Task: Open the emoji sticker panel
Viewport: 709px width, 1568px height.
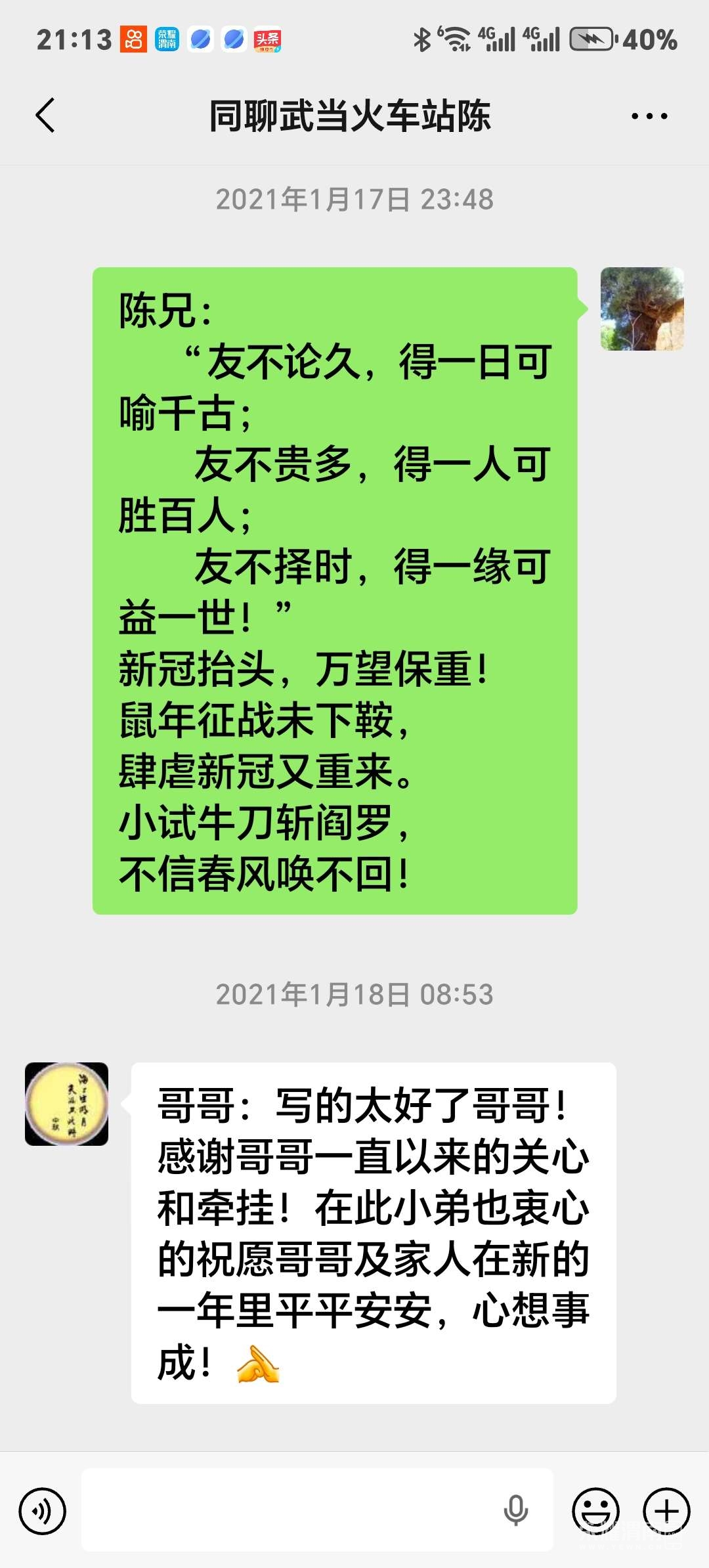Action: [595, 1511]
